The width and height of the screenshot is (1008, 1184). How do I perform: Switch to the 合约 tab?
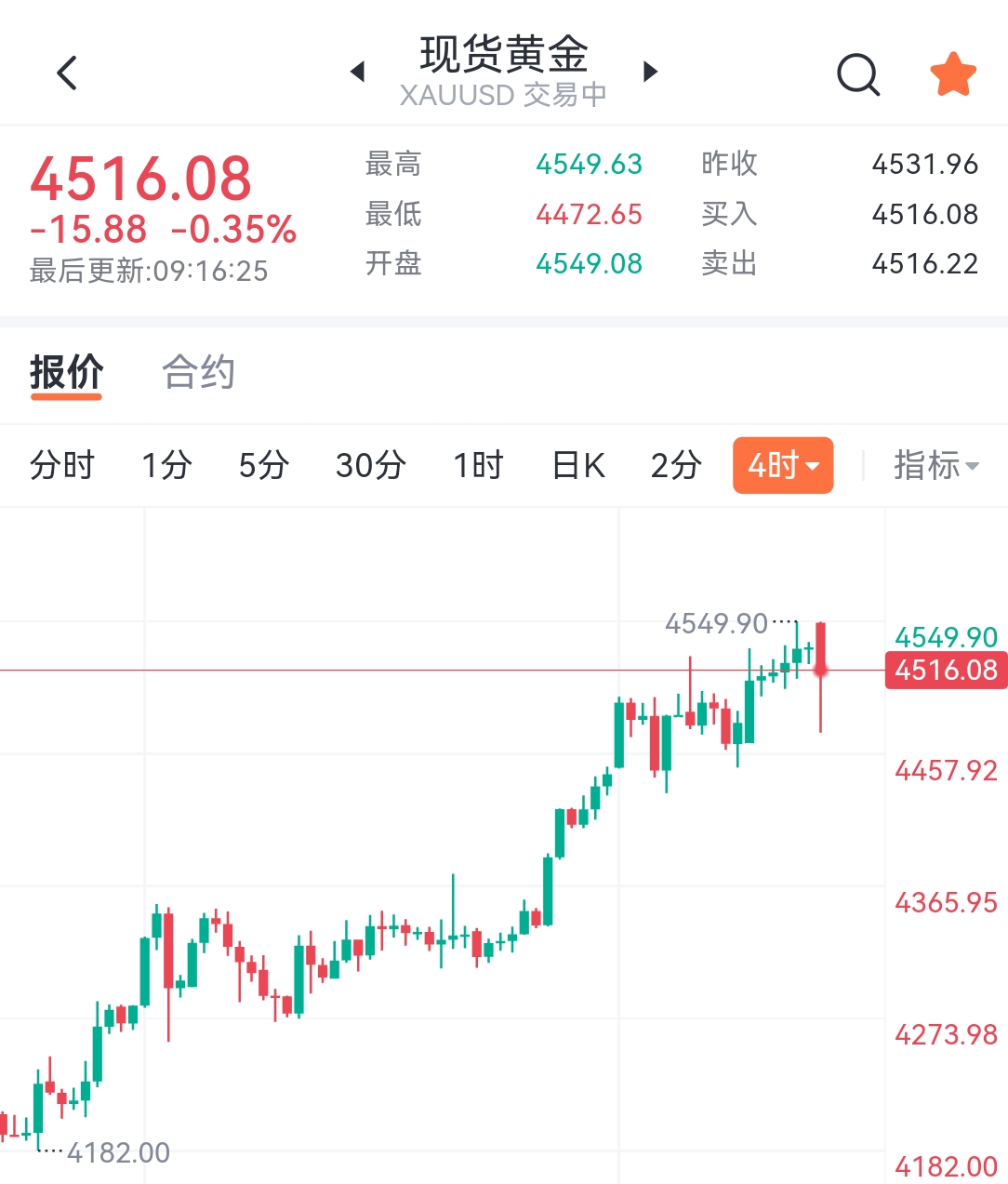198,373
